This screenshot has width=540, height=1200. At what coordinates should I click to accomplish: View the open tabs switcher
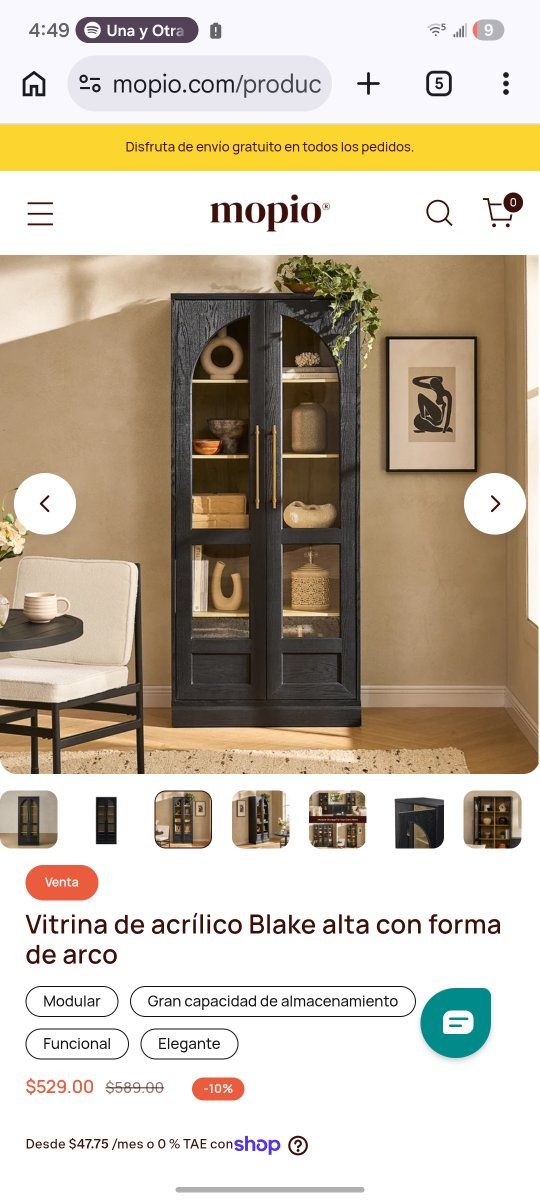438,84
